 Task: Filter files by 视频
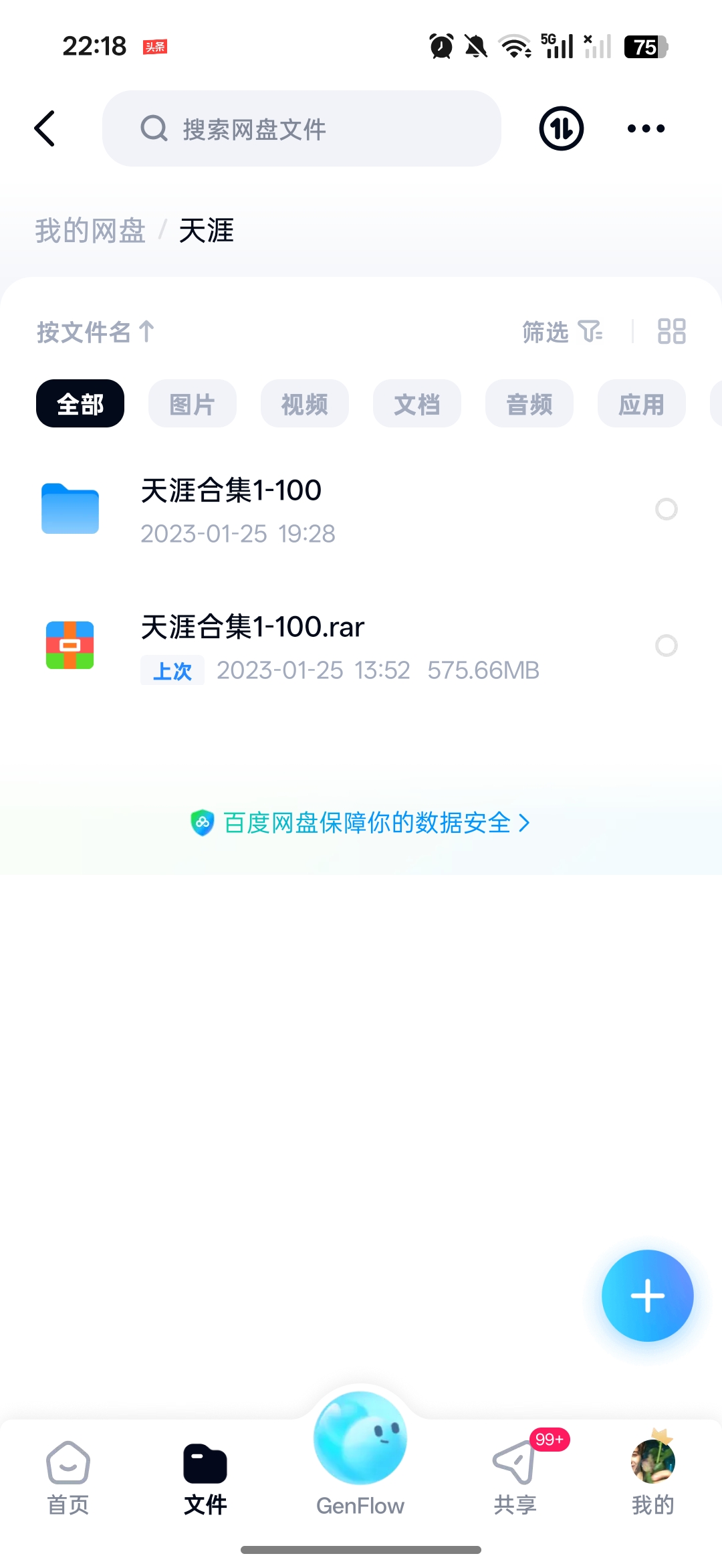[305, 404]
